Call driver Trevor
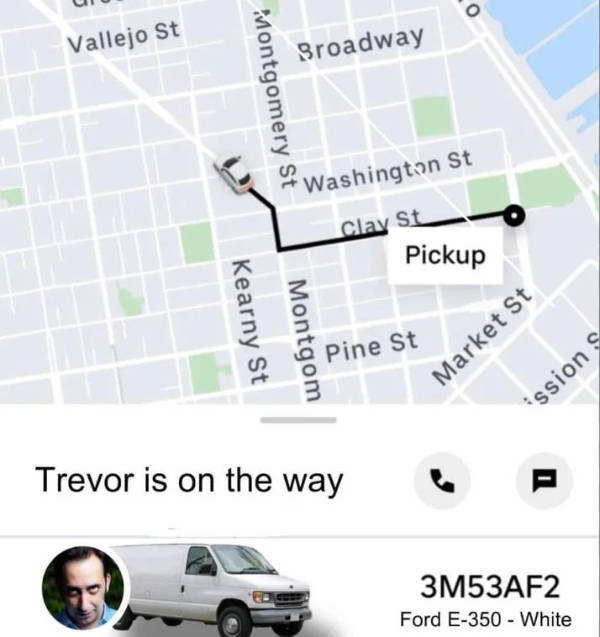 (x=441, y=481)
